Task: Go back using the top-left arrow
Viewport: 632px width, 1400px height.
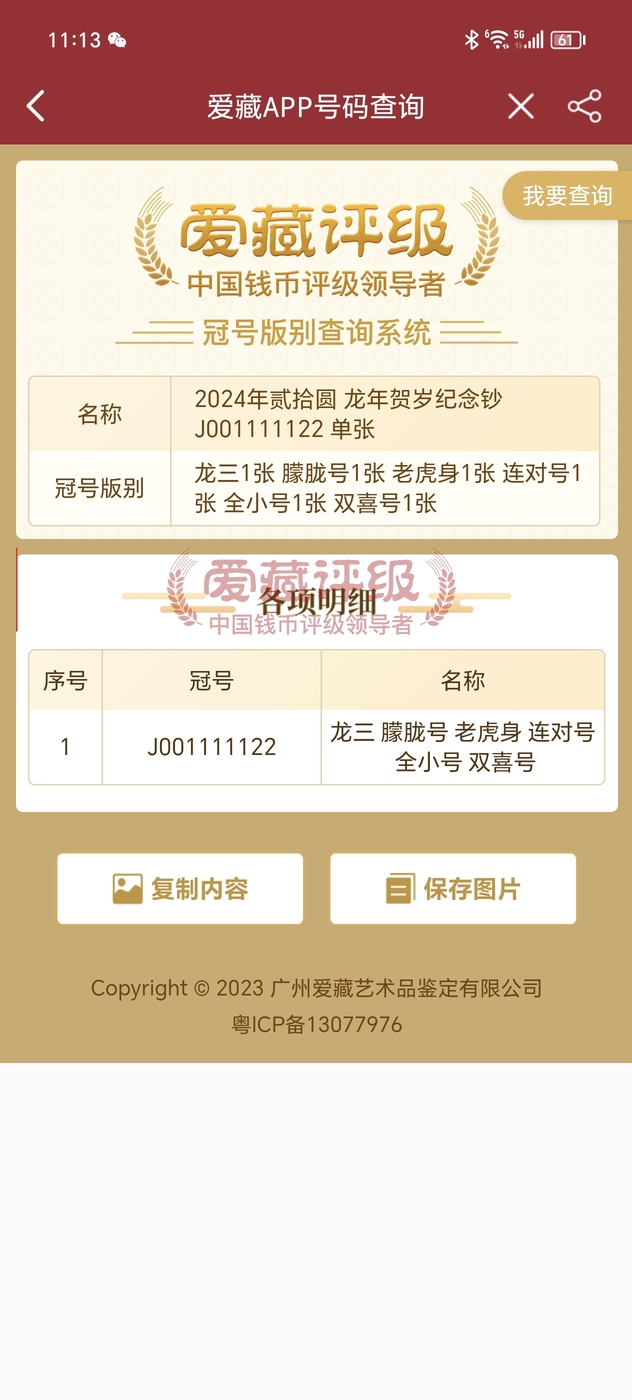Action: click(x=36, y=106)
